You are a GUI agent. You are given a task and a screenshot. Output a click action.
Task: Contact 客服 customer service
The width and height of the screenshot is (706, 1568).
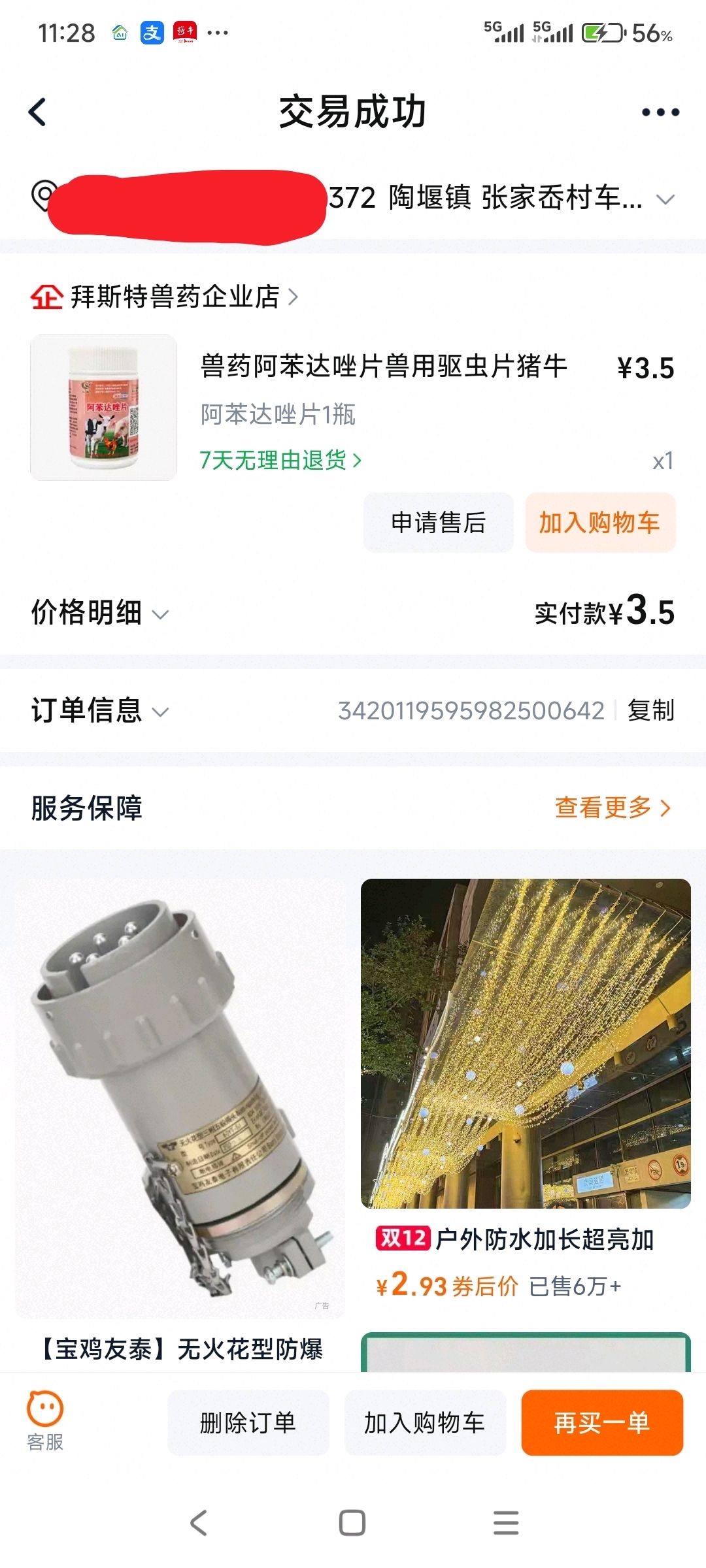pyautogui.click(x=45, y=1421)
